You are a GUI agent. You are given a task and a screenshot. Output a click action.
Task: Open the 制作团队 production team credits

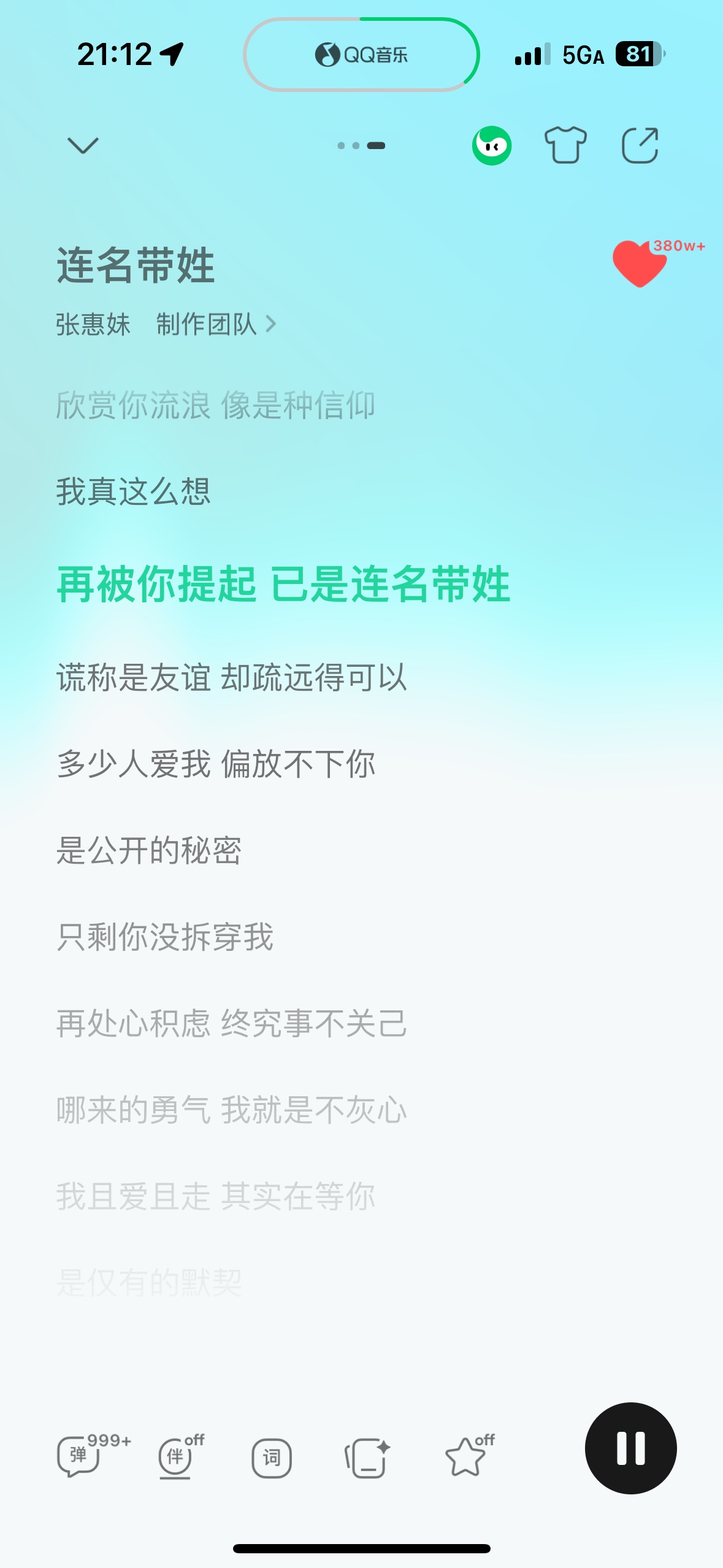click(215, 324)
